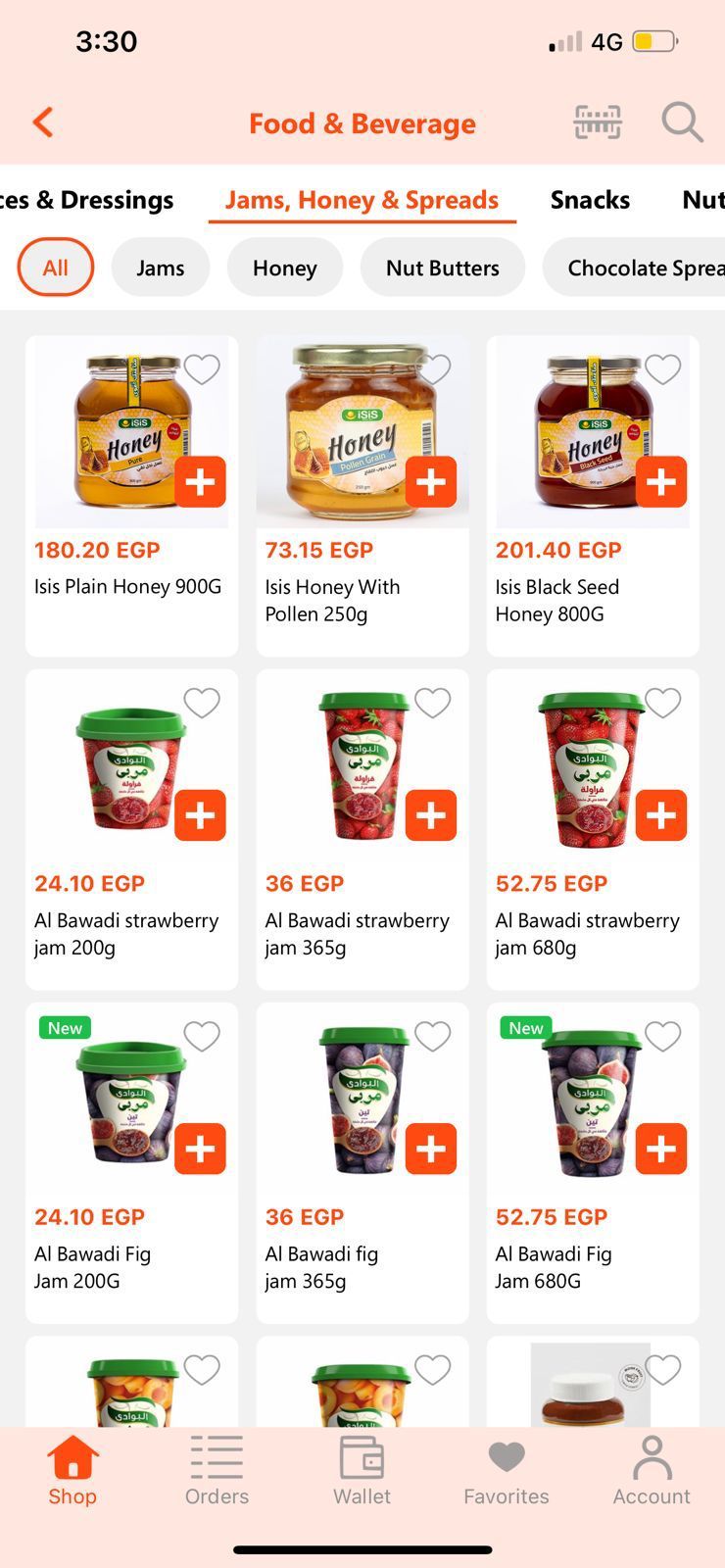Favorite Isis Black Seed Honey 800G
The width and height of the screenshot is (725, 1568).
click(x=663, y=369)
